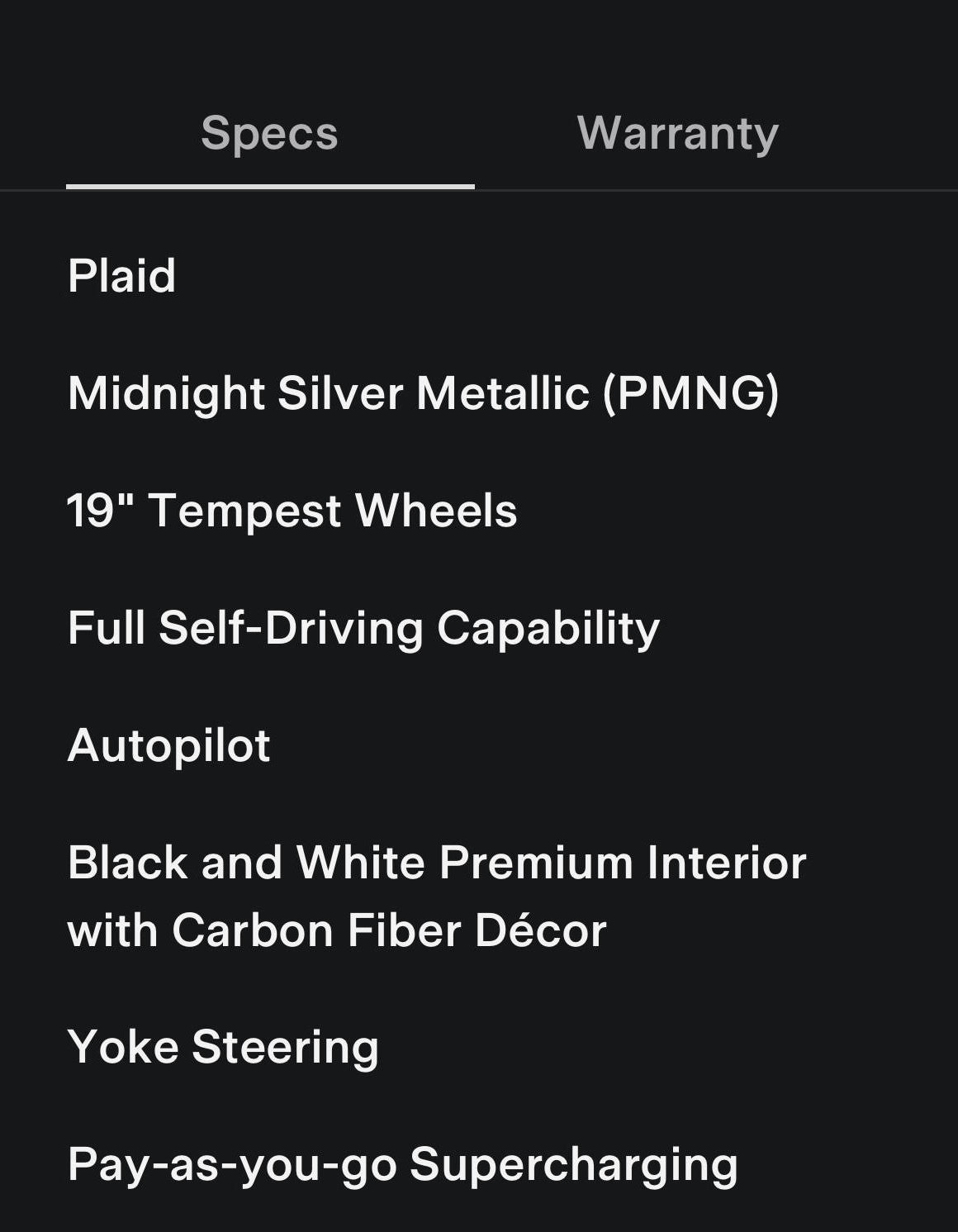Switch to the Warranty tab

[x=677, y=133]
